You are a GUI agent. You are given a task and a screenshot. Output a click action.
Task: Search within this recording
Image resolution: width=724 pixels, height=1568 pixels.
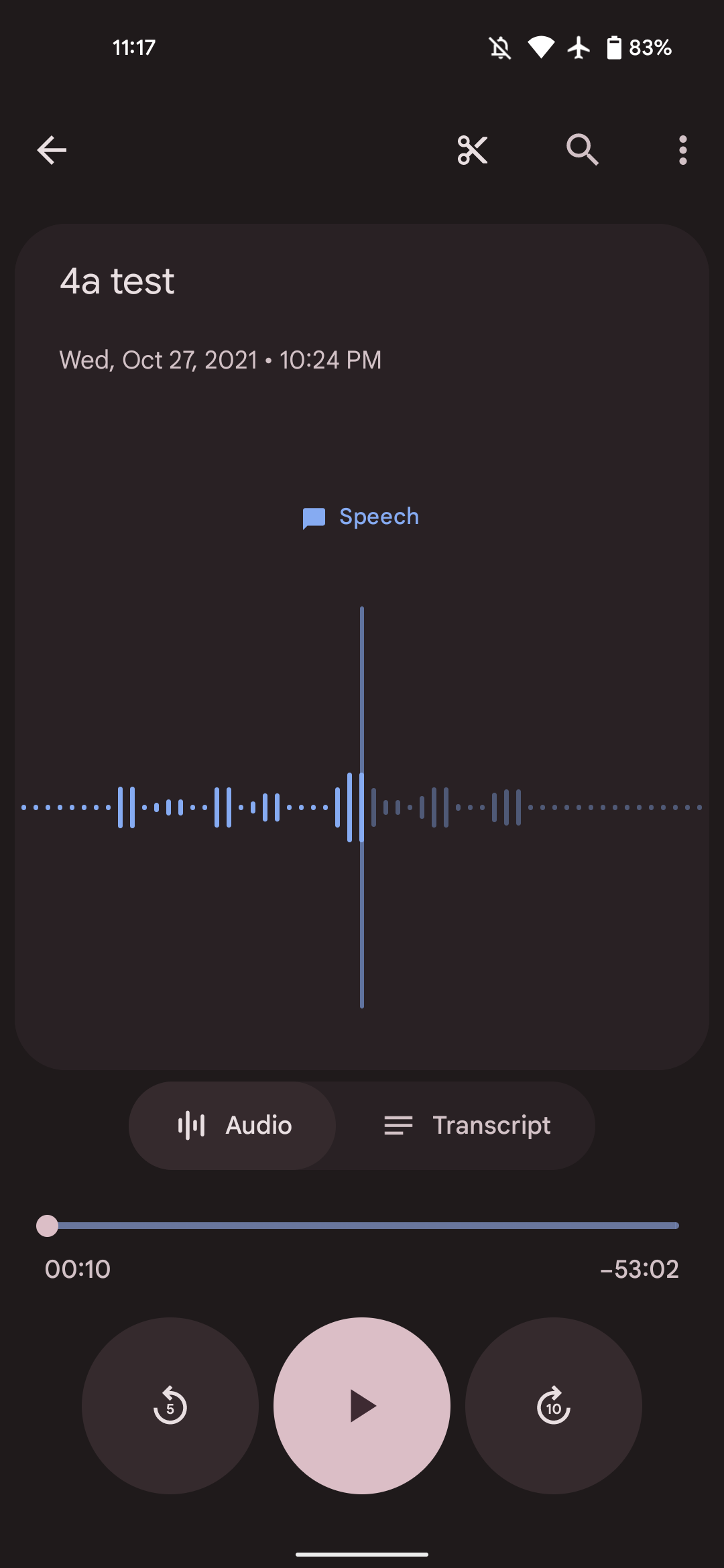582,150
